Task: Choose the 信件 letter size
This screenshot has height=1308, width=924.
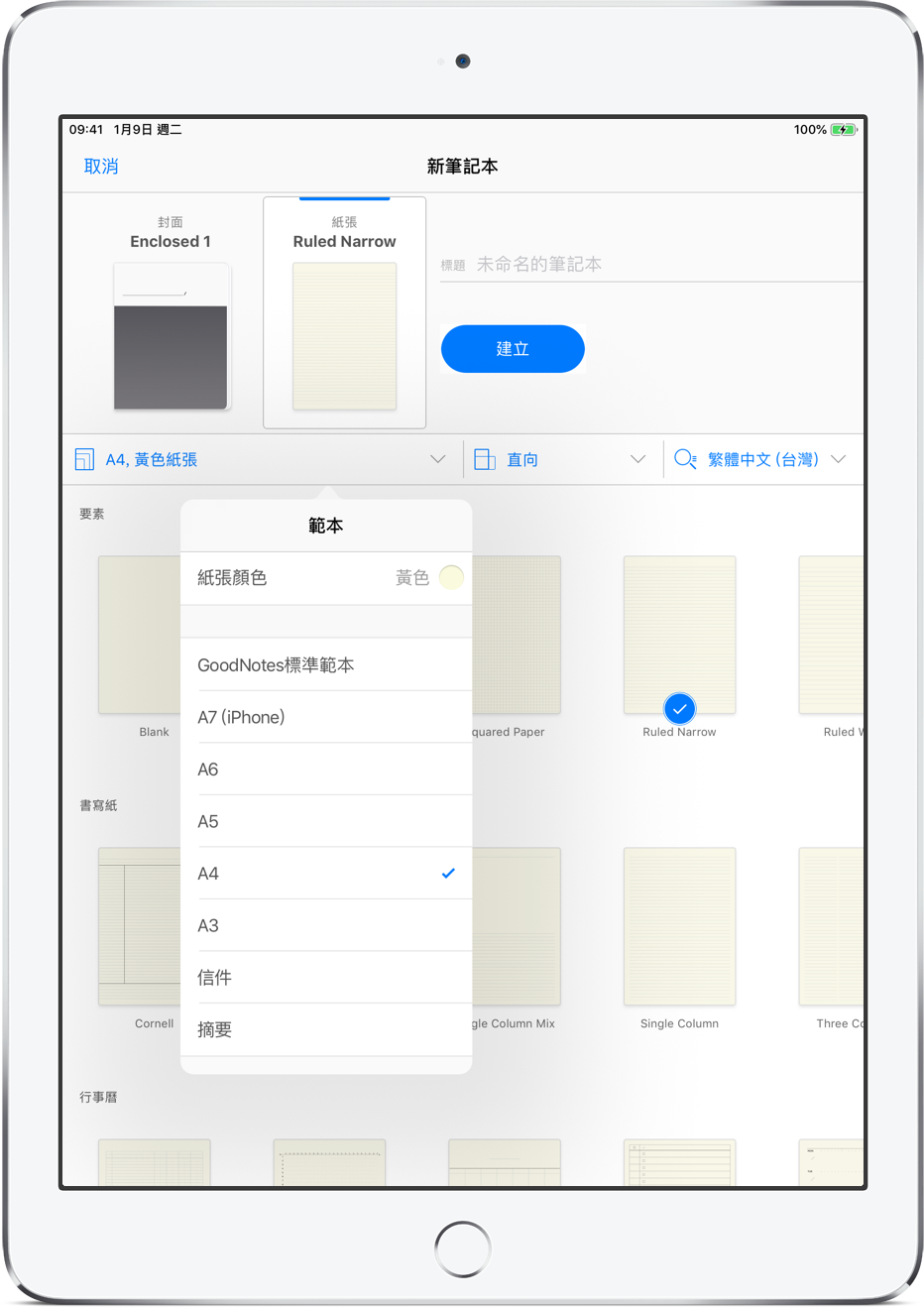Action: click(x=326, y=978)
